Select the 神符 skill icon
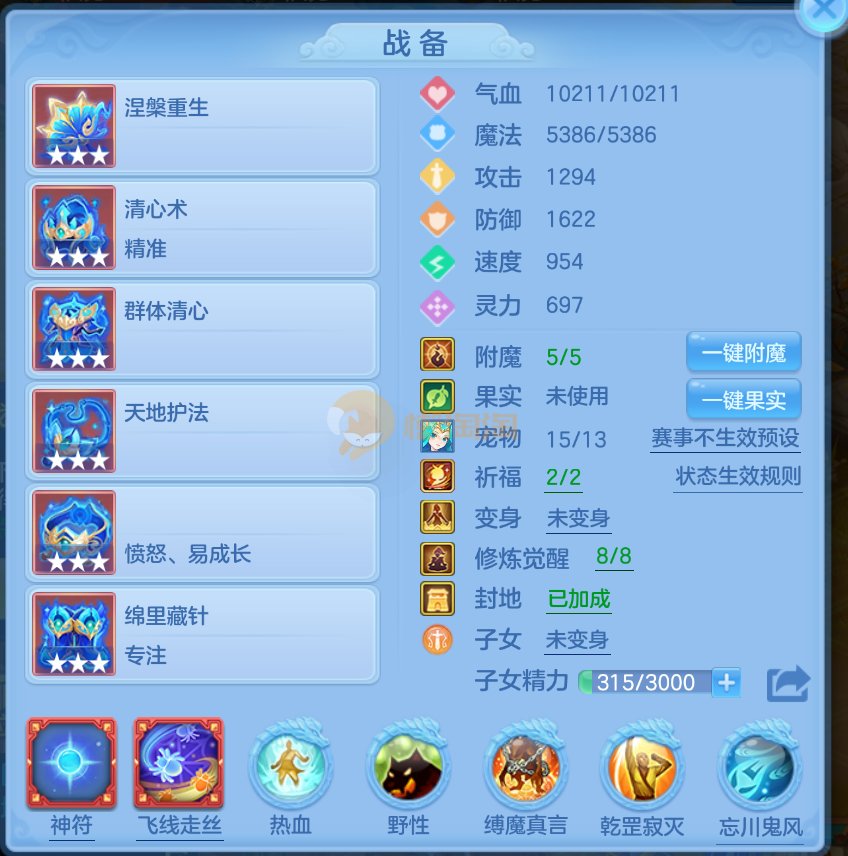The width and height of the screenshot is (848, 856). (x=71, y=765)
